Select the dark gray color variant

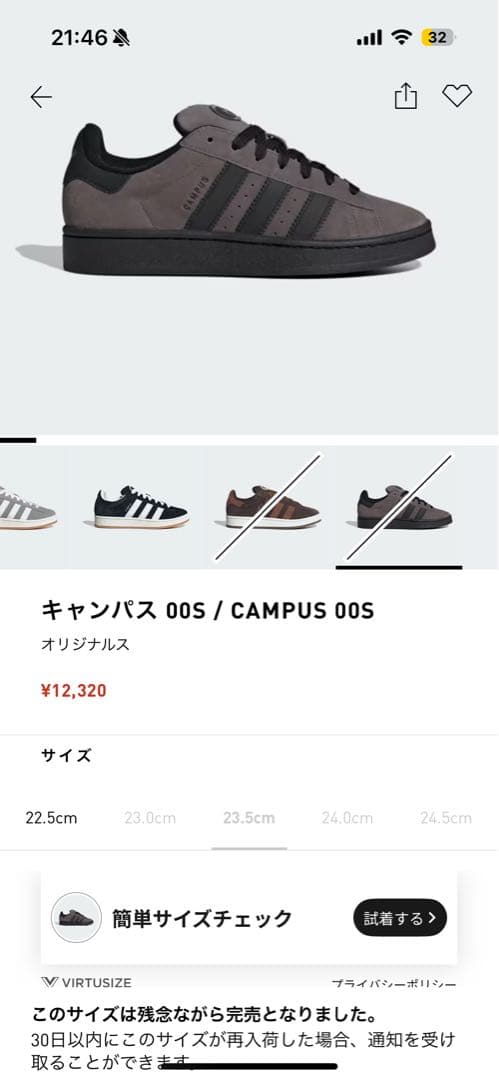(405, 508)
